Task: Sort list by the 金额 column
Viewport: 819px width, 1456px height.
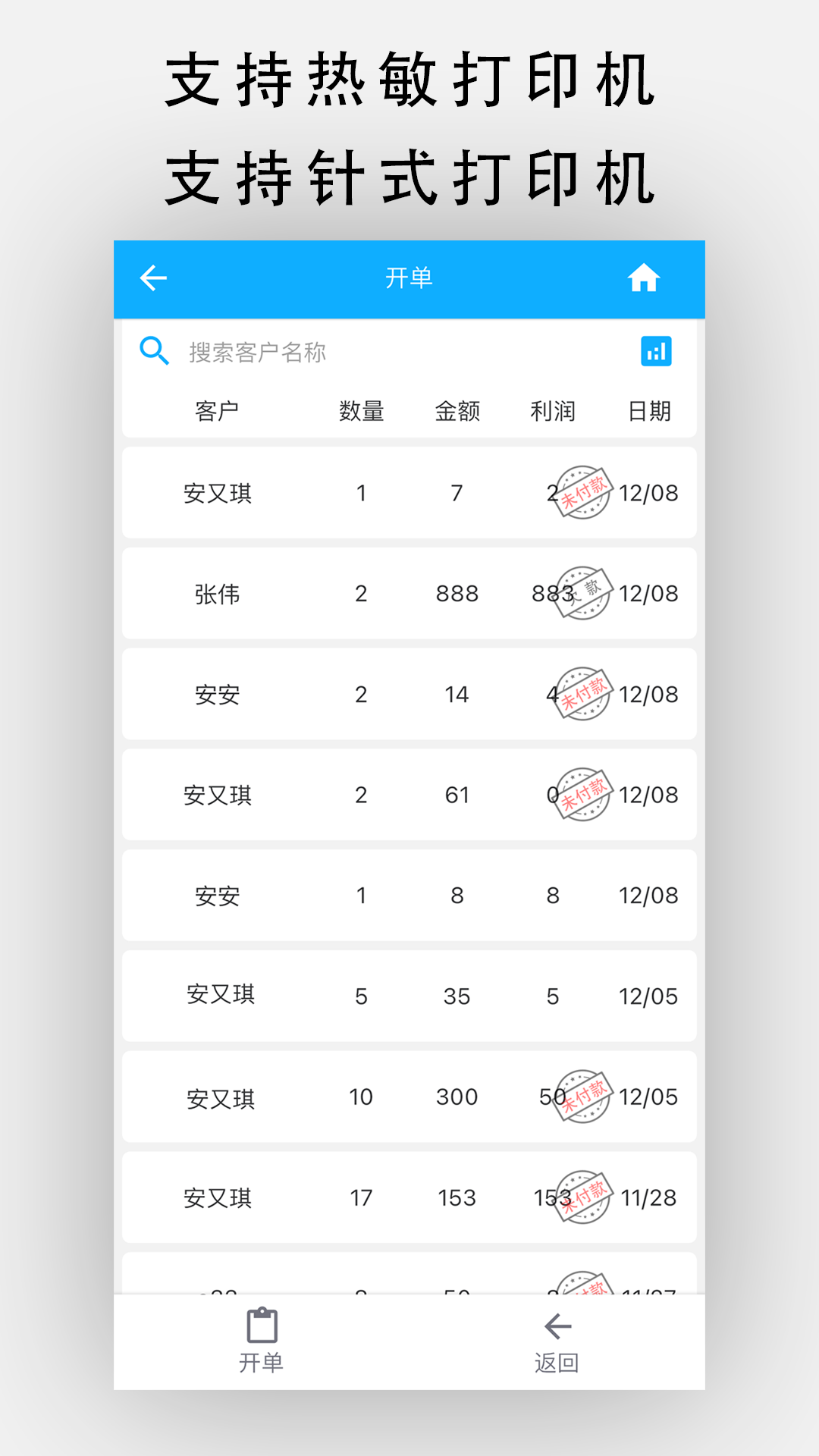Action: point(457,410)
